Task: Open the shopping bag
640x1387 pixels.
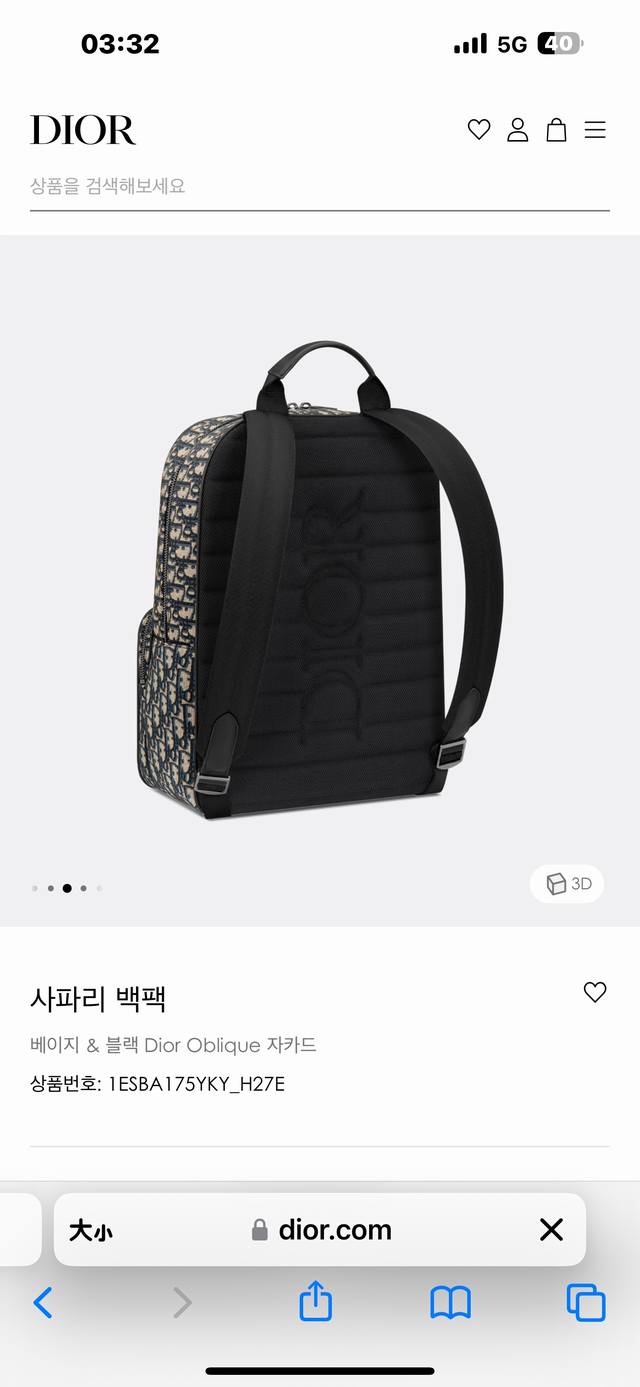Action: click(556, 129)
